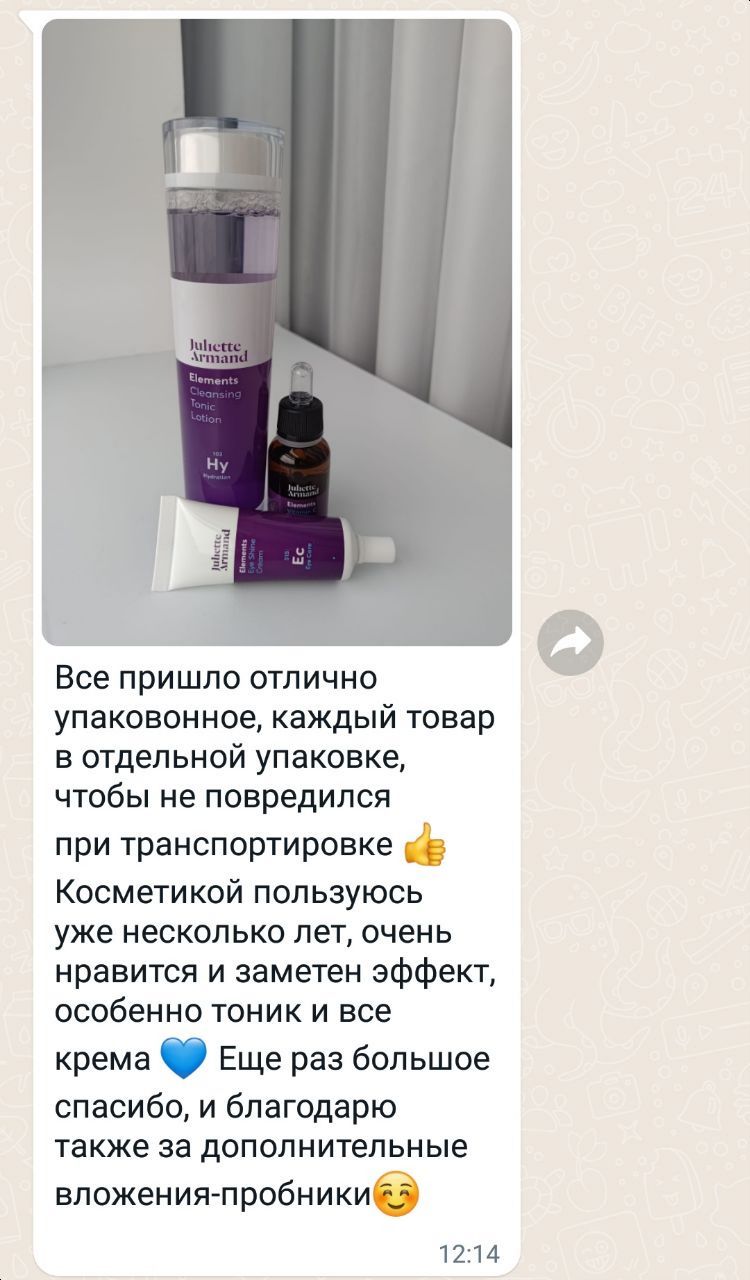
Task: Forward this message with the arrow icon
Action: pyautogui.click(x=571, y=643)
